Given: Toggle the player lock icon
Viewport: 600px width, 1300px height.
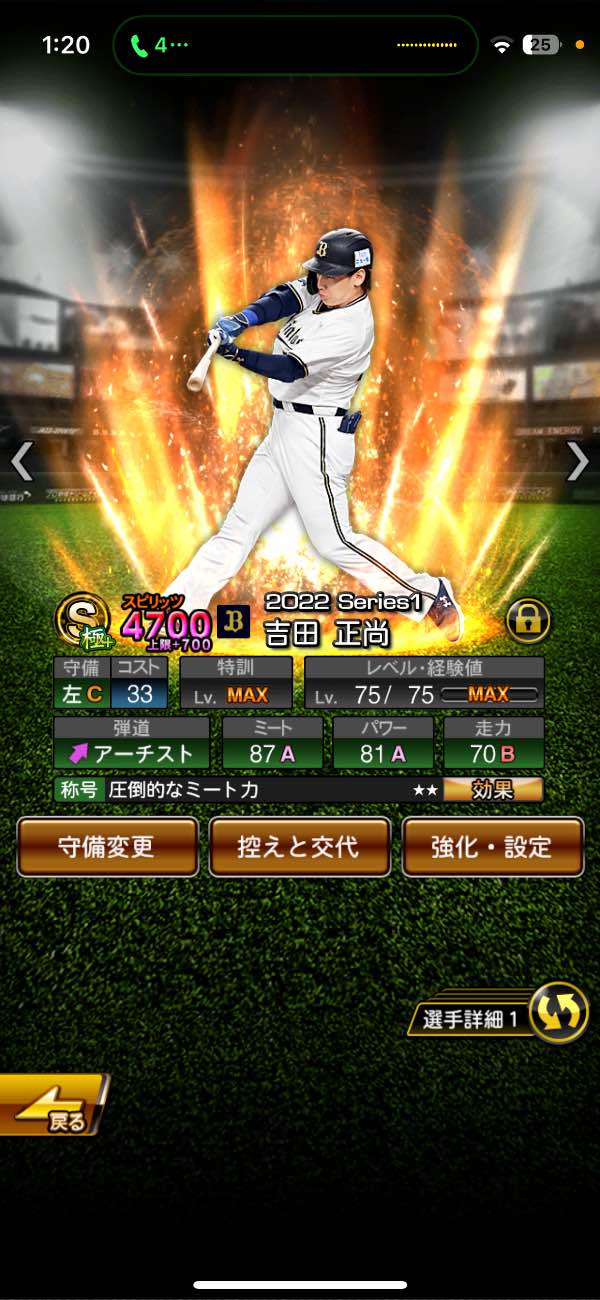Looking at the screenshot, I should point(529,621).
